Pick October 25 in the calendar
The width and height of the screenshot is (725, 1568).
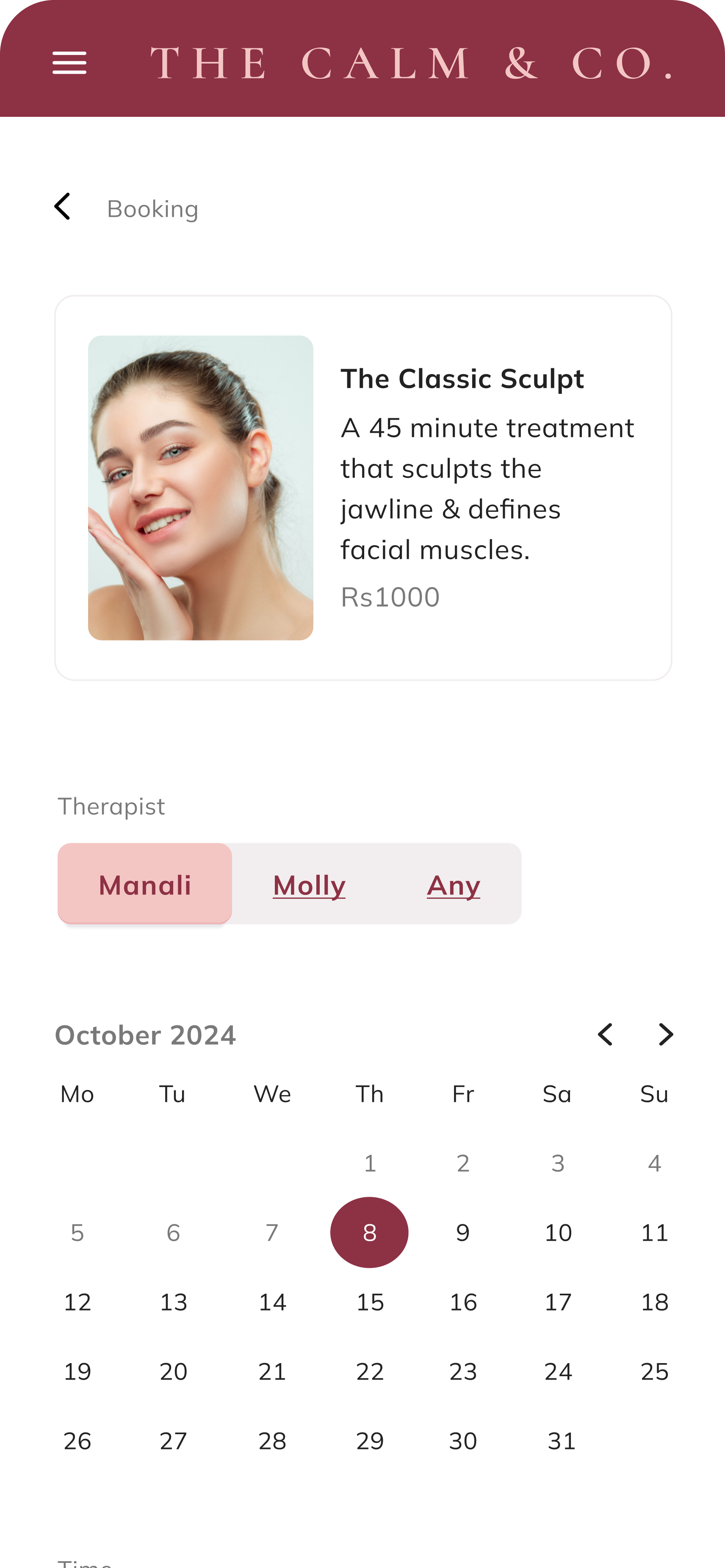coord(654,1372)
